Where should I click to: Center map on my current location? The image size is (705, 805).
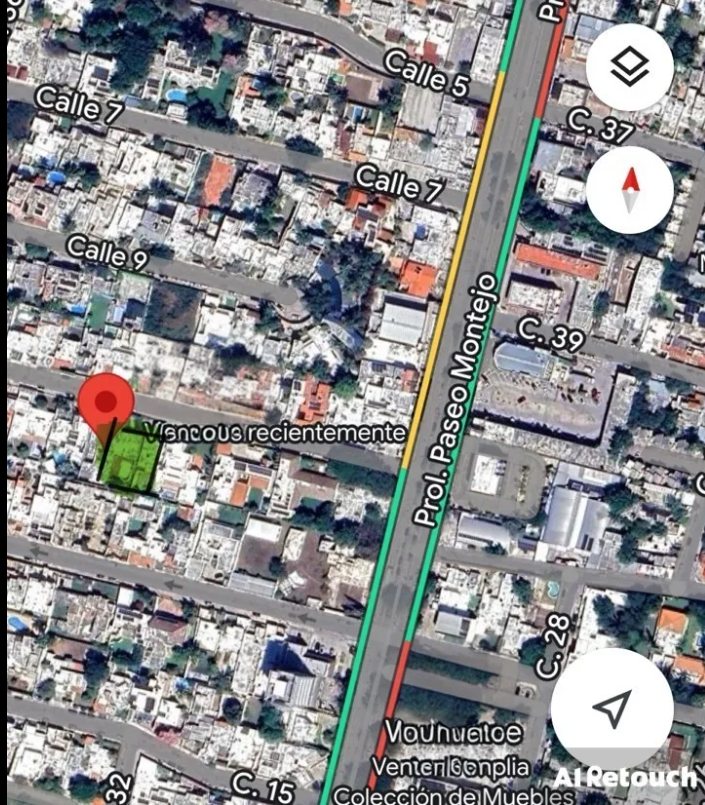point(611,709)
